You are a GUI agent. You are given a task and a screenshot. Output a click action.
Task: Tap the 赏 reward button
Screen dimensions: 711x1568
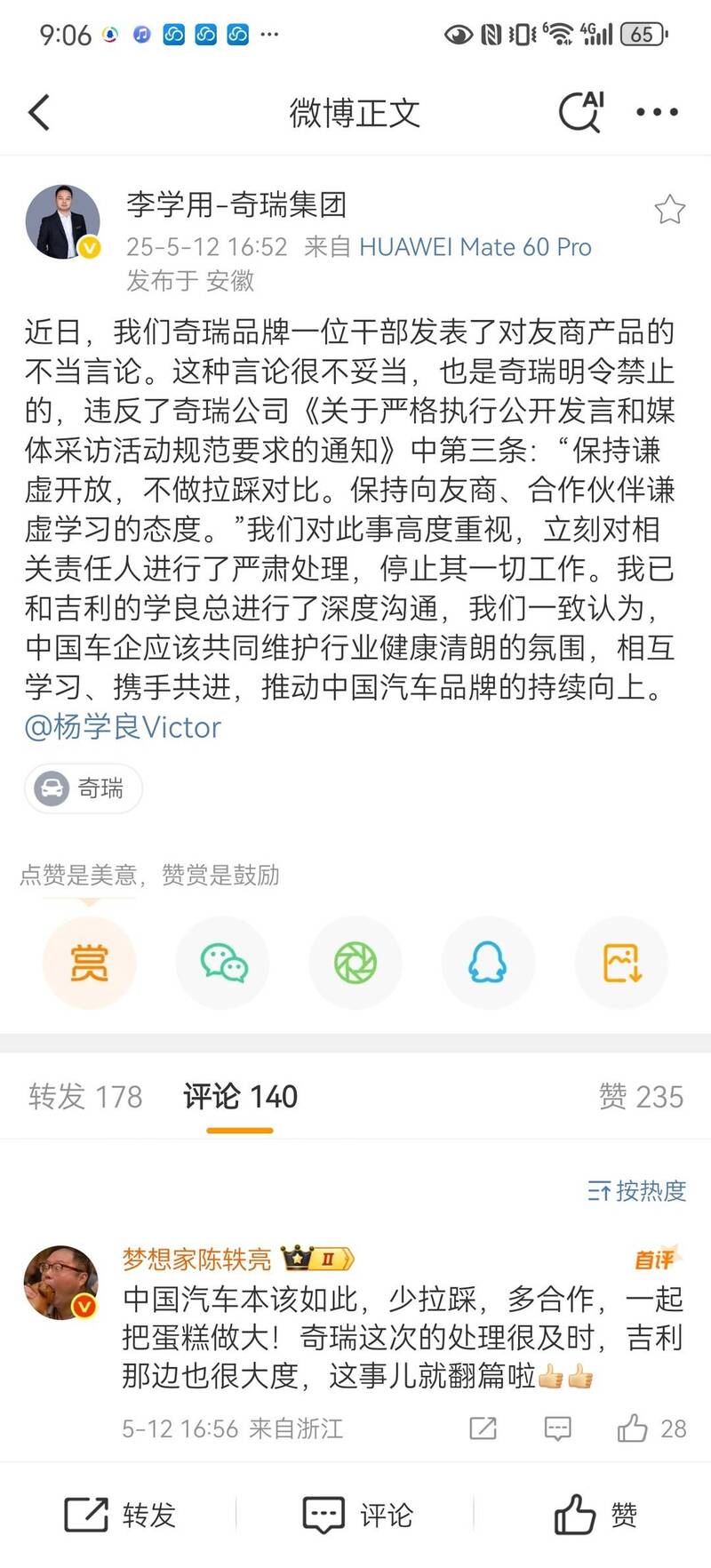click(89, 963)
